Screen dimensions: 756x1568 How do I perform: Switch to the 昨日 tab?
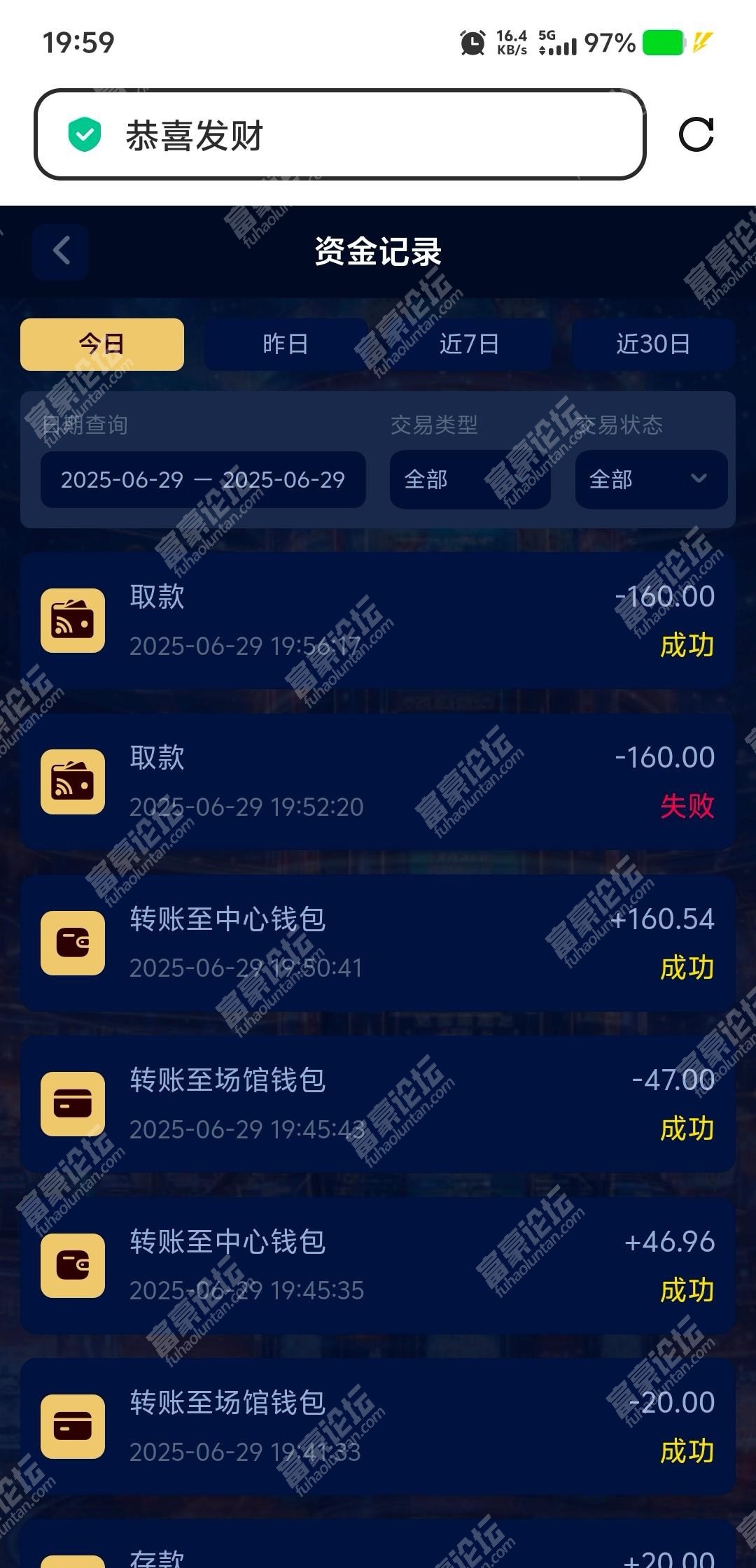click(x=286, y=344)
